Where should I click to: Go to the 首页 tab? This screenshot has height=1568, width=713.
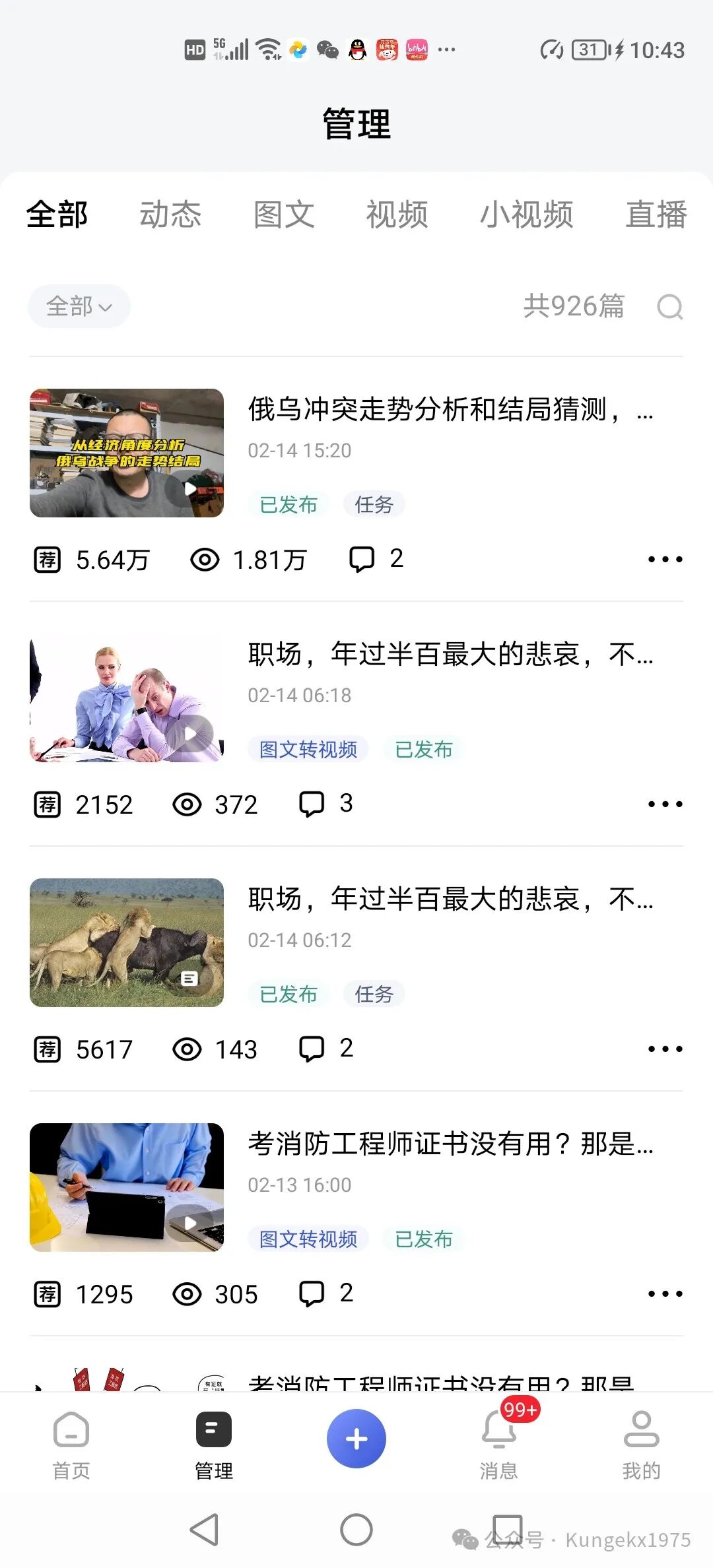click(x=71, y=1444)
